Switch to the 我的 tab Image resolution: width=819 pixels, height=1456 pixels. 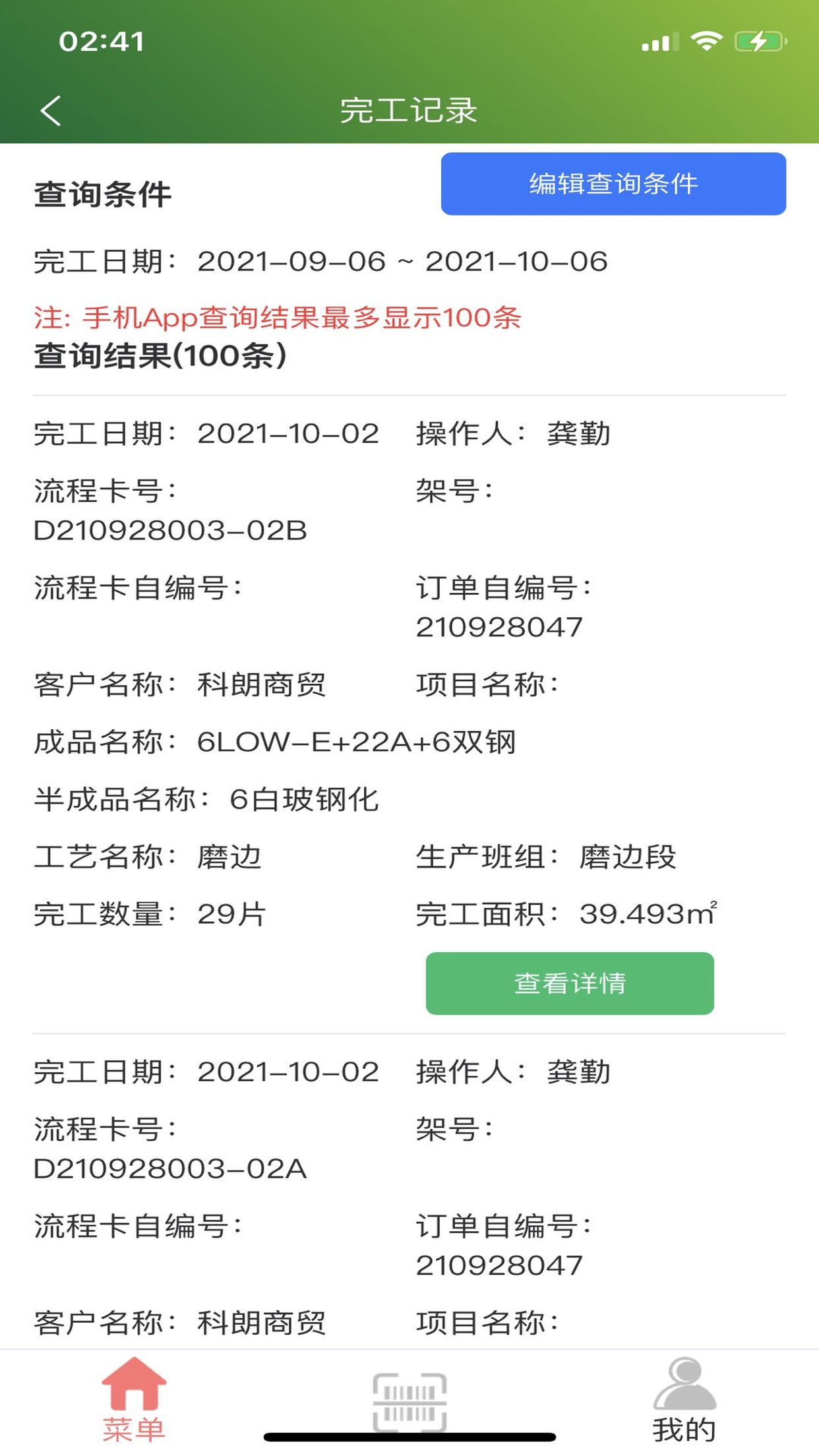click(684, 1399)
